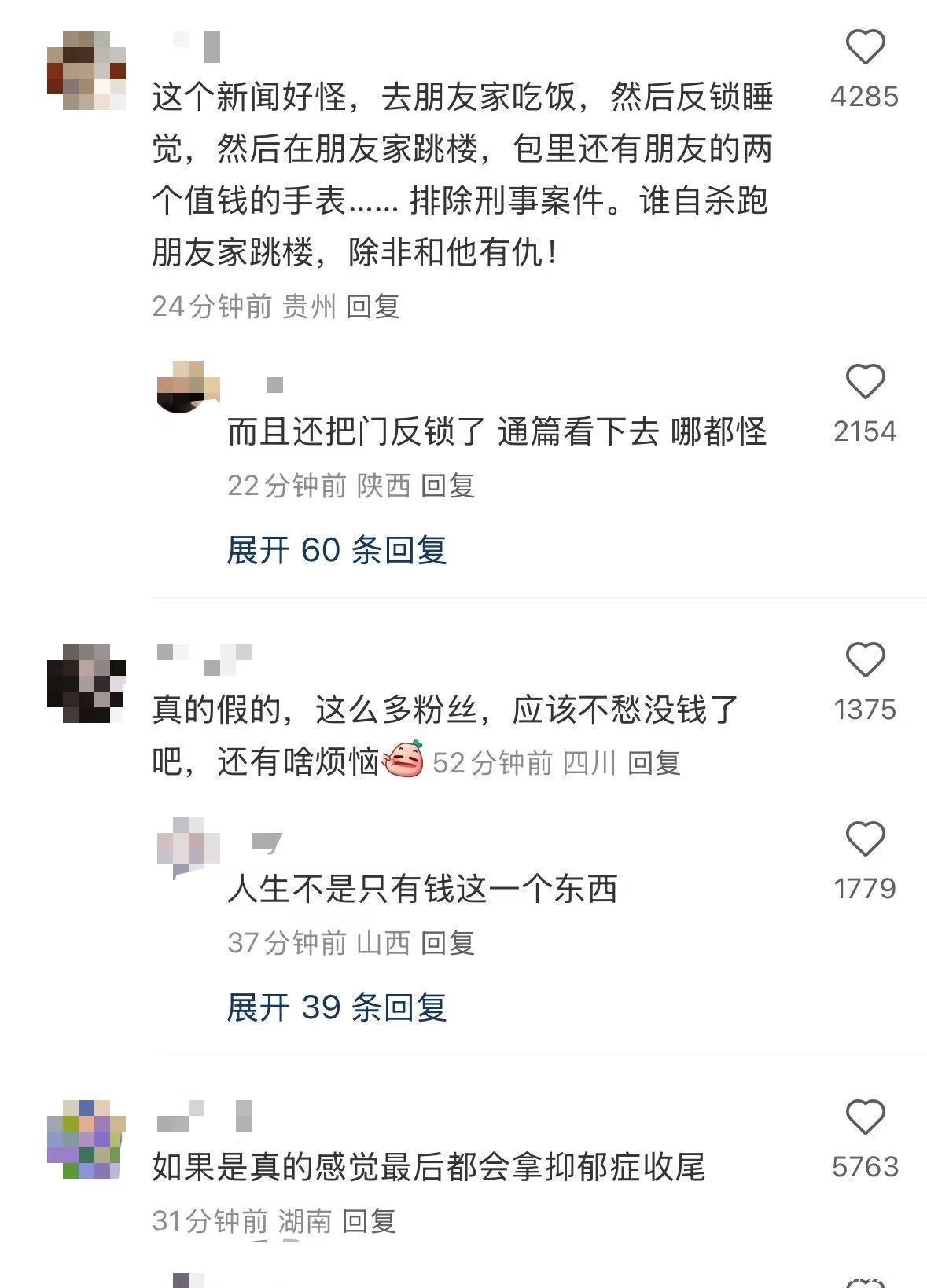The width and height of the screenshot is (927, 1288).
Task: Reply to the Sichuan comment
Action: pos(653,762)
